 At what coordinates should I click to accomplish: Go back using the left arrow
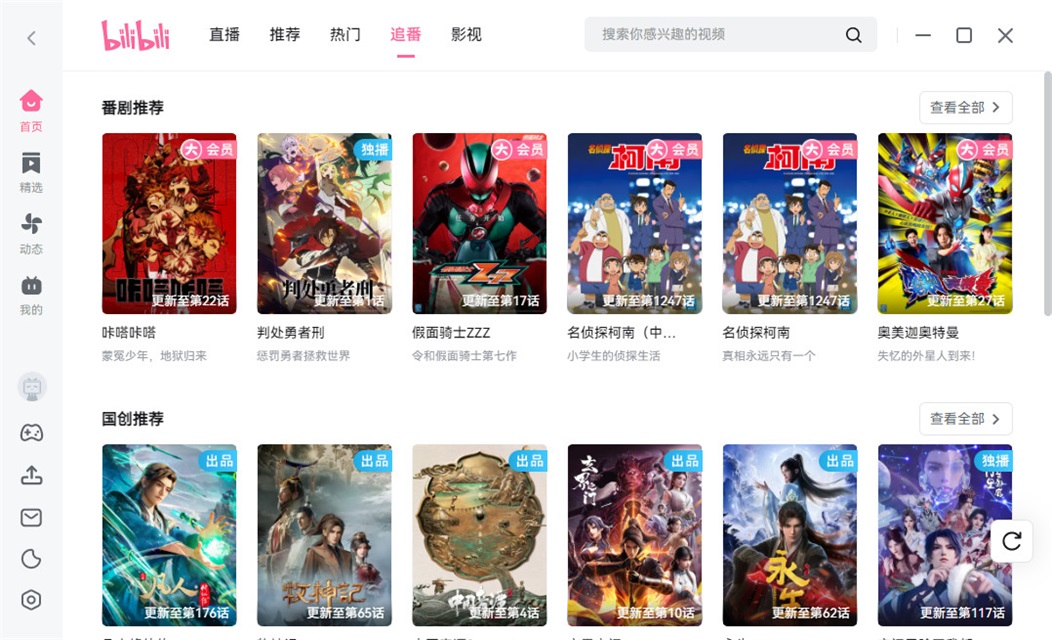point(31,38)
